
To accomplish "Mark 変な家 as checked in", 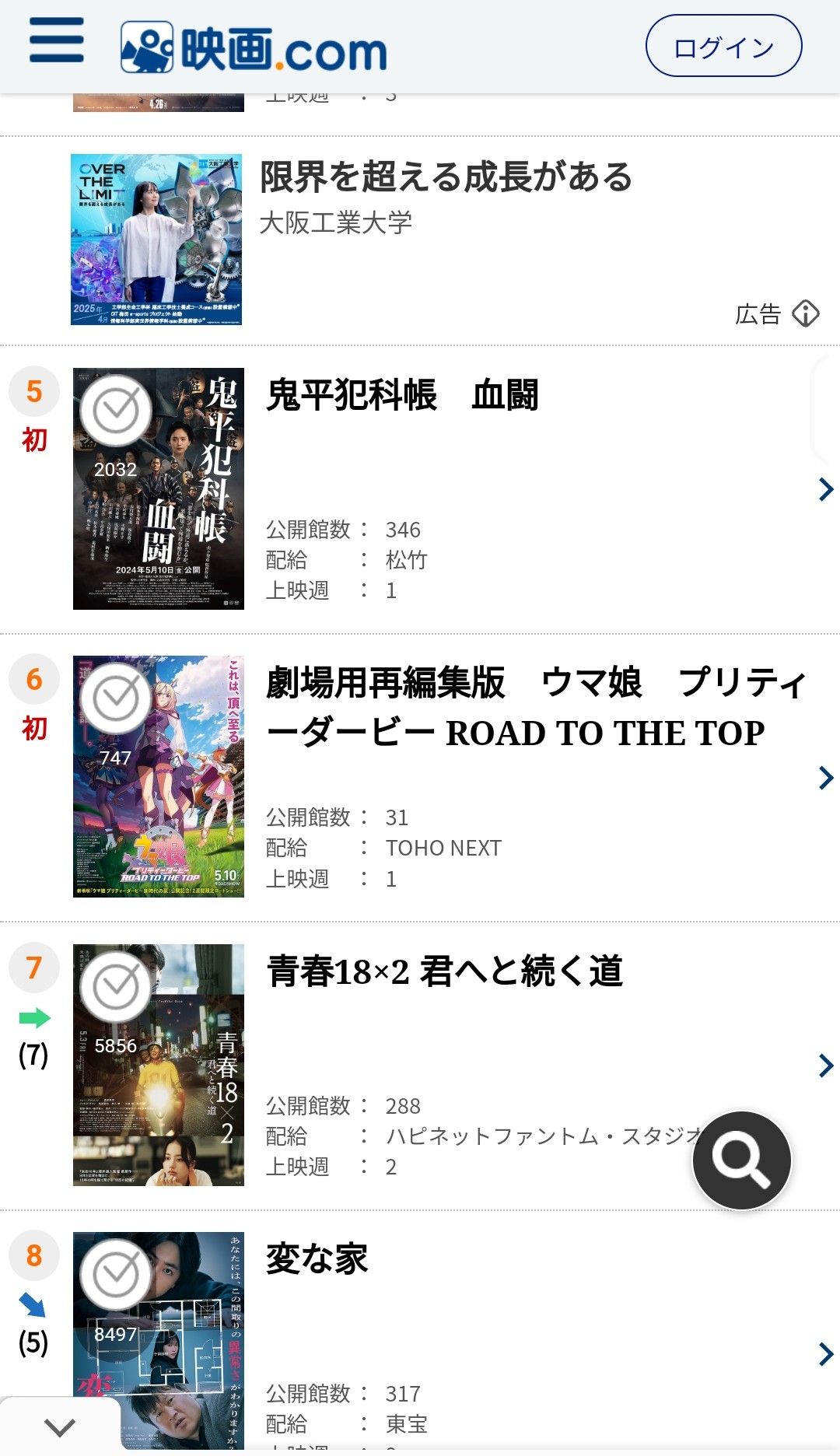I will pos(116,1275).
